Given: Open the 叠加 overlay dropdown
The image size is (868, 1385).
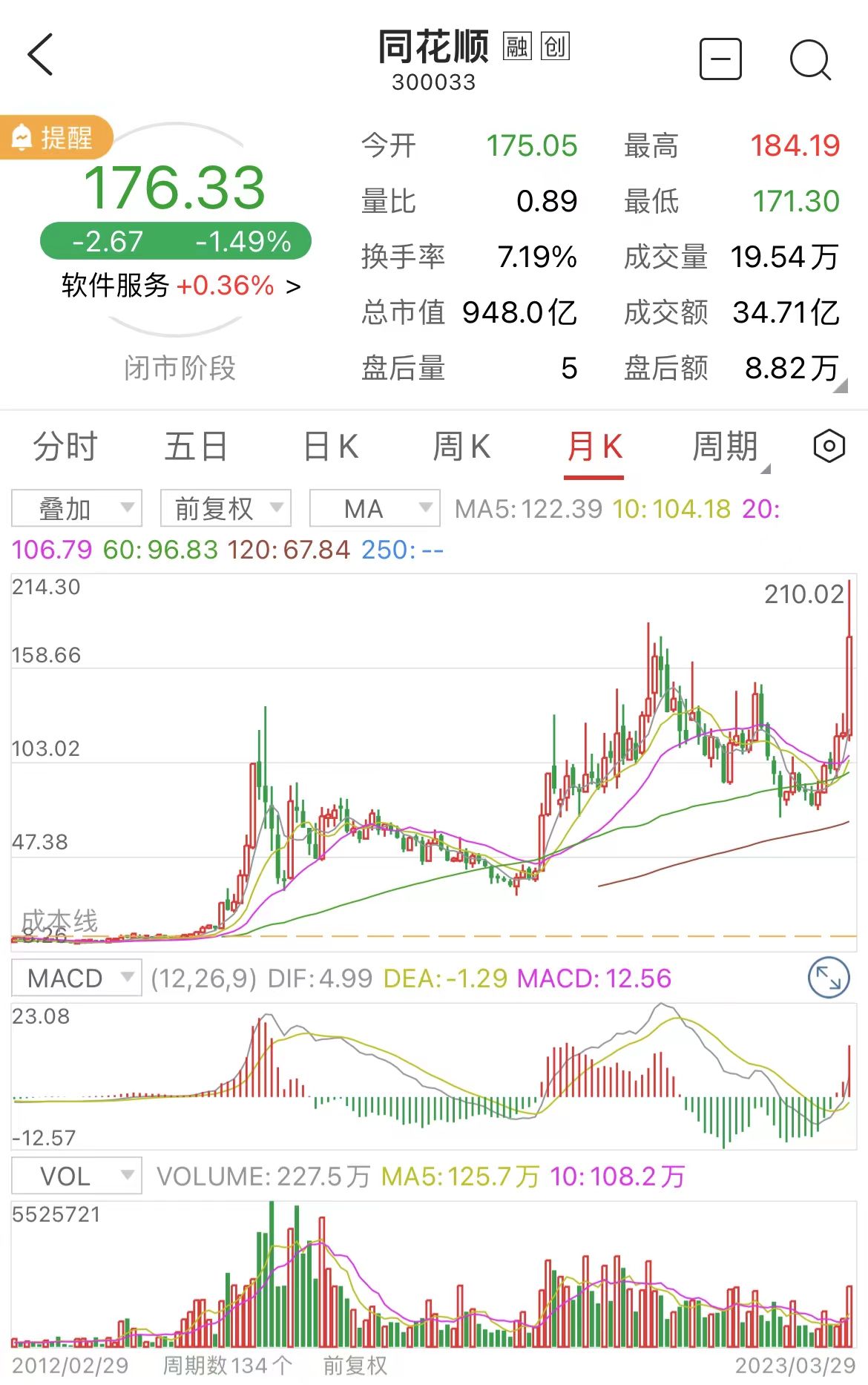Looking at the screenshot, I should (76, 509).
